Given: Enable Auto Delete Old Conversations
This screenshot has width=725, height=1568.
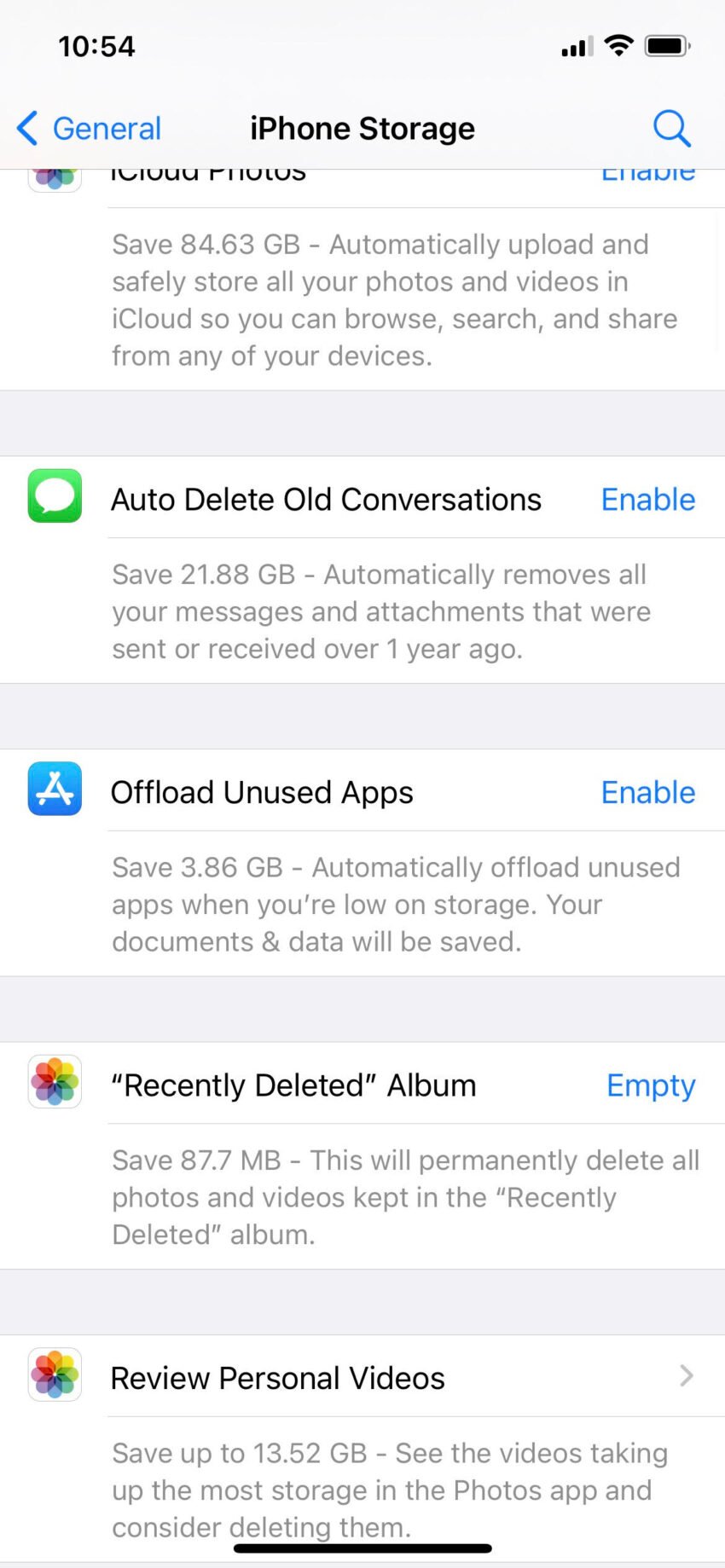Looking at the screenshot, I should (x=648, y=500).
